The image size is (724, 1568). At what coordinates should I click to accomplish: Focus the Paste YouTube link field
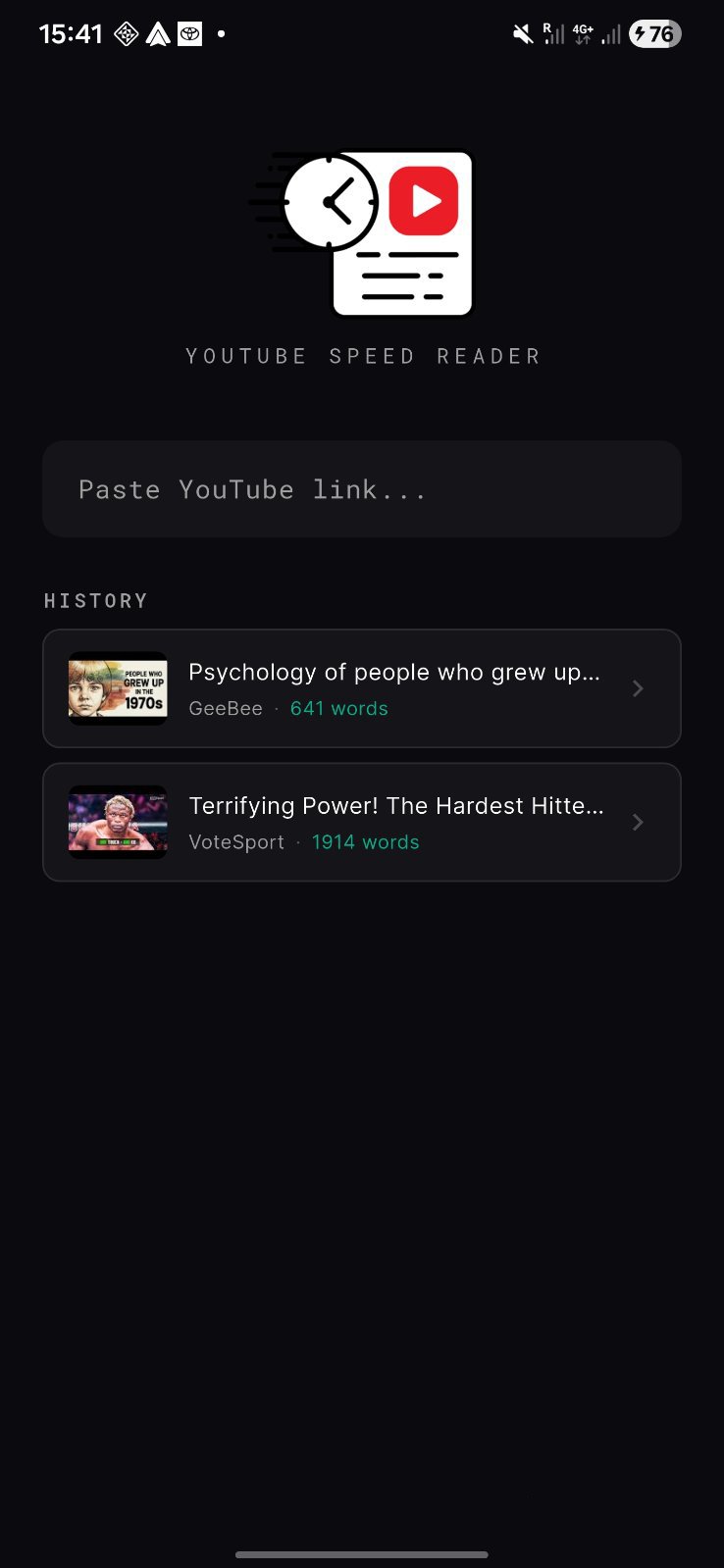[x=361, y=489]
